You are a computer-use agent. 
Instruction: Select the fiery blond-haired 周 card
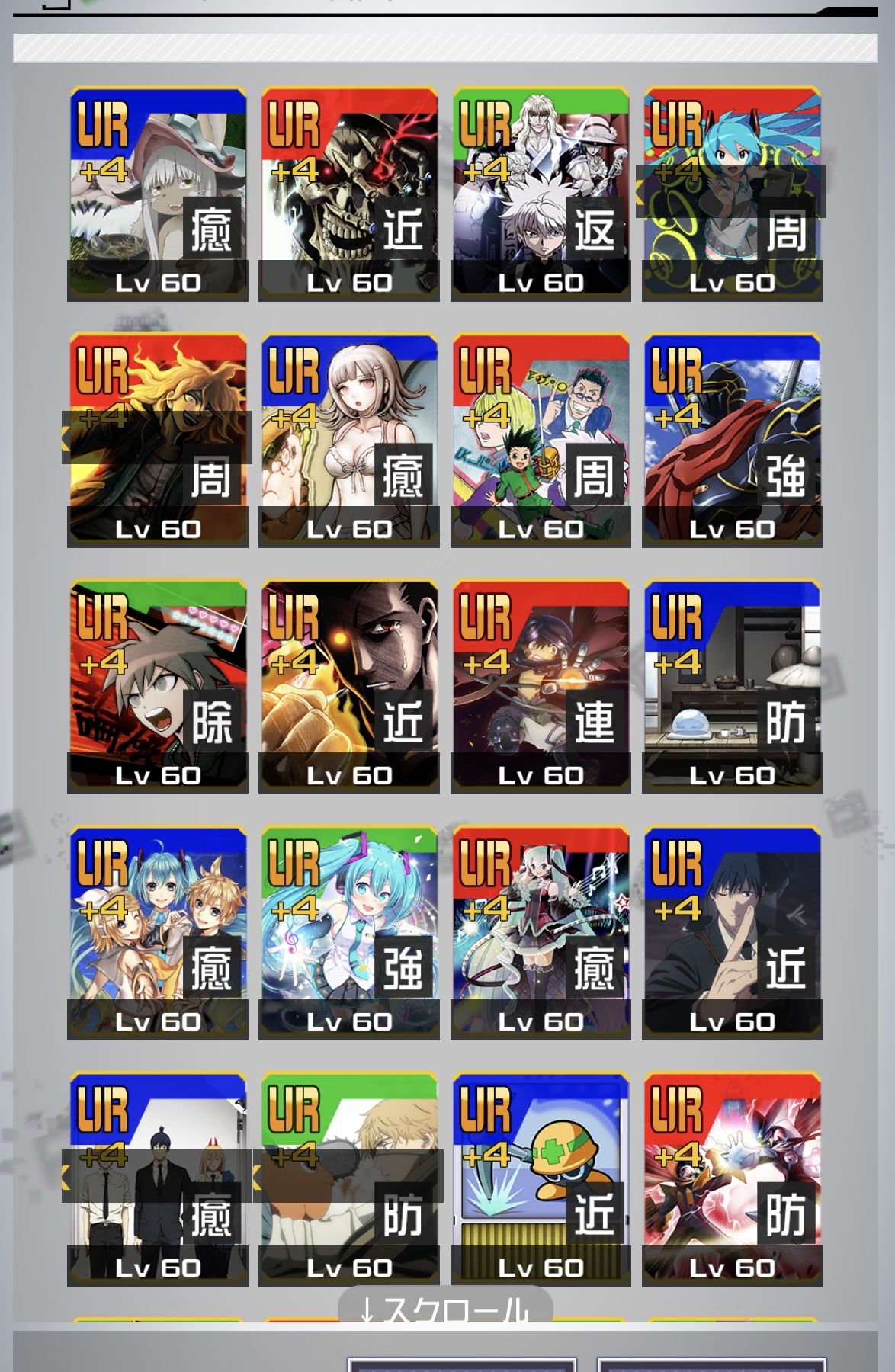[x=158, y=439]
